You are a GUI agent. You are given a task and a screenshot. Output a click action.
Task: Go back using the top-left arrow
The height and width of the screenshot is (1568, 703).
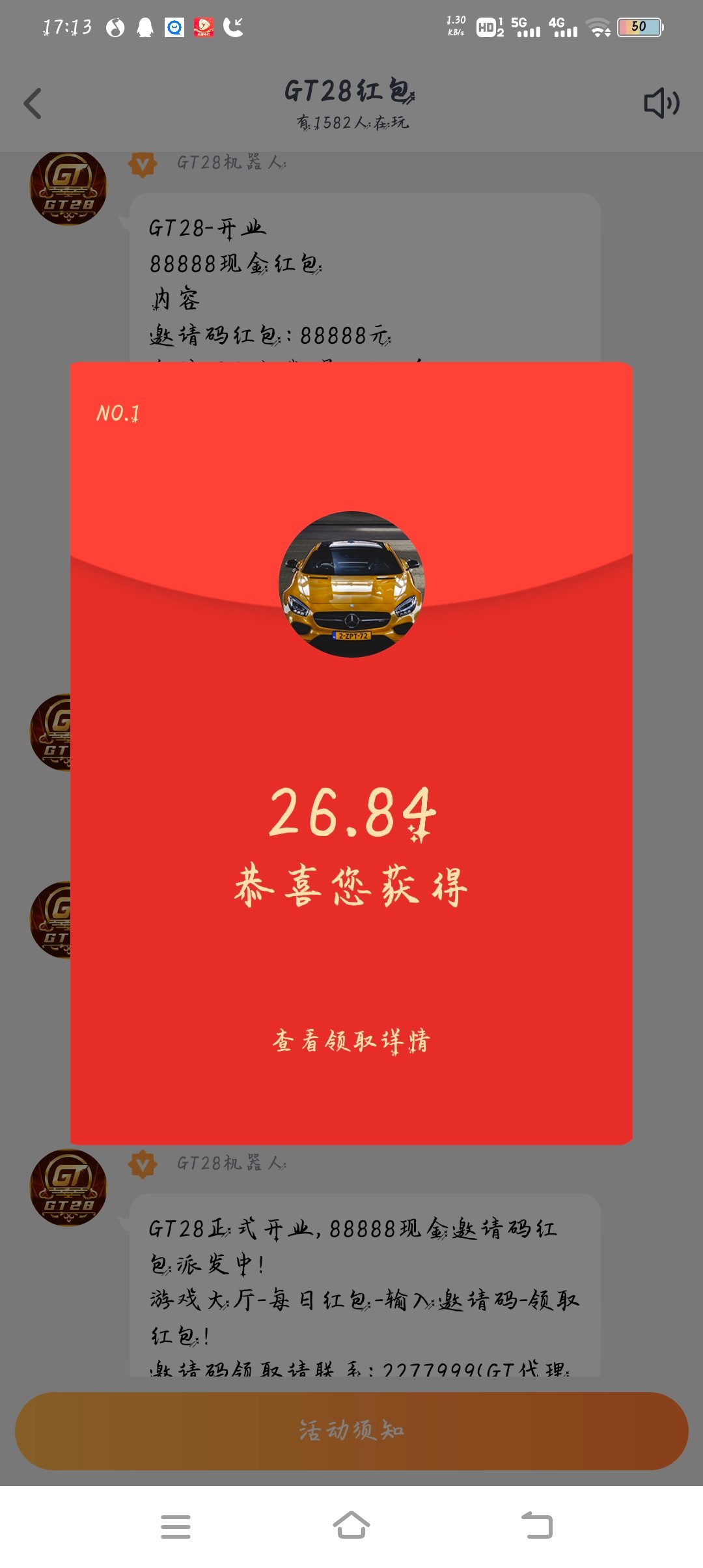pyautogui.click(x=33, y=104)
